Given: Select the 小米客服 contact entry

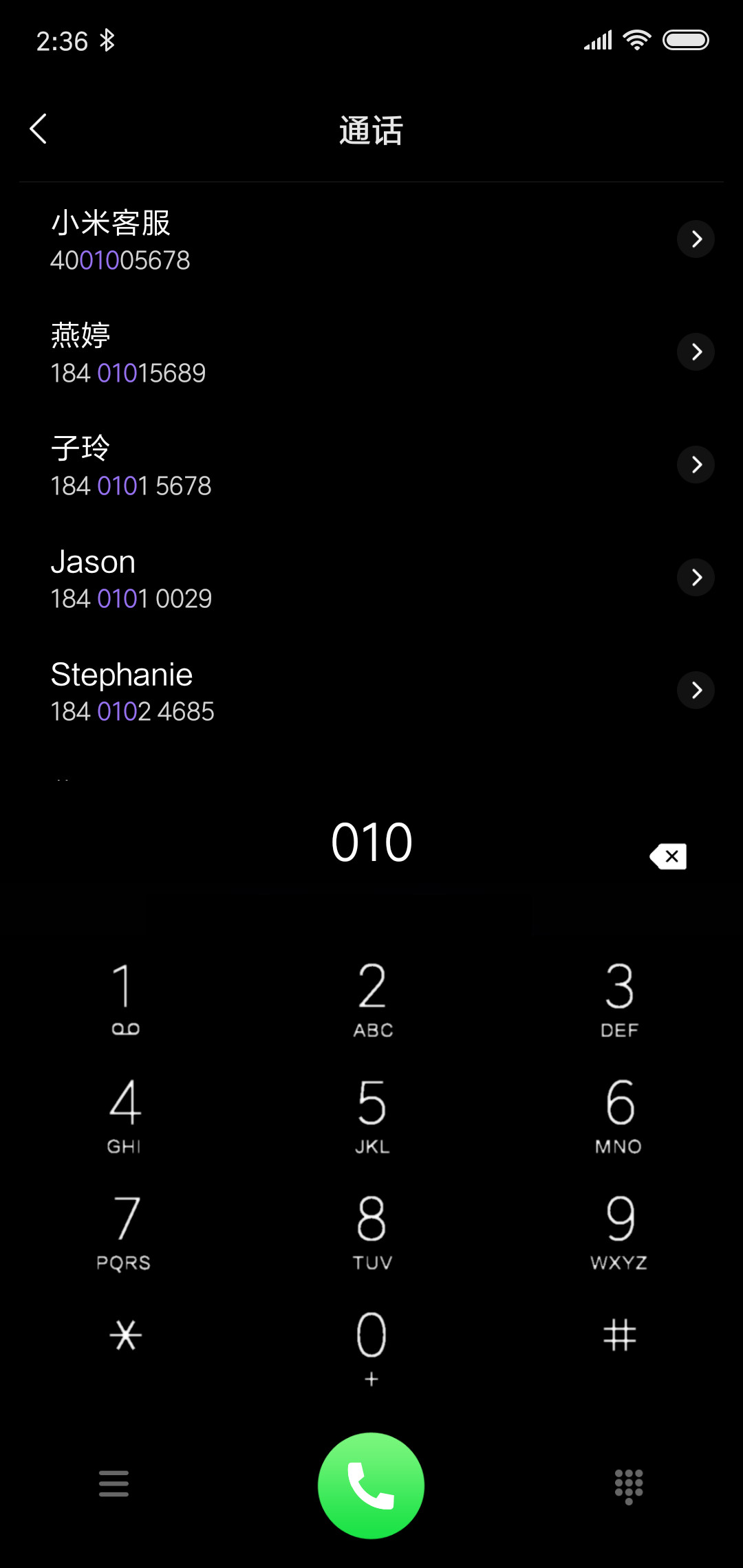Looking at the screenshot, I should click(371, 239).
